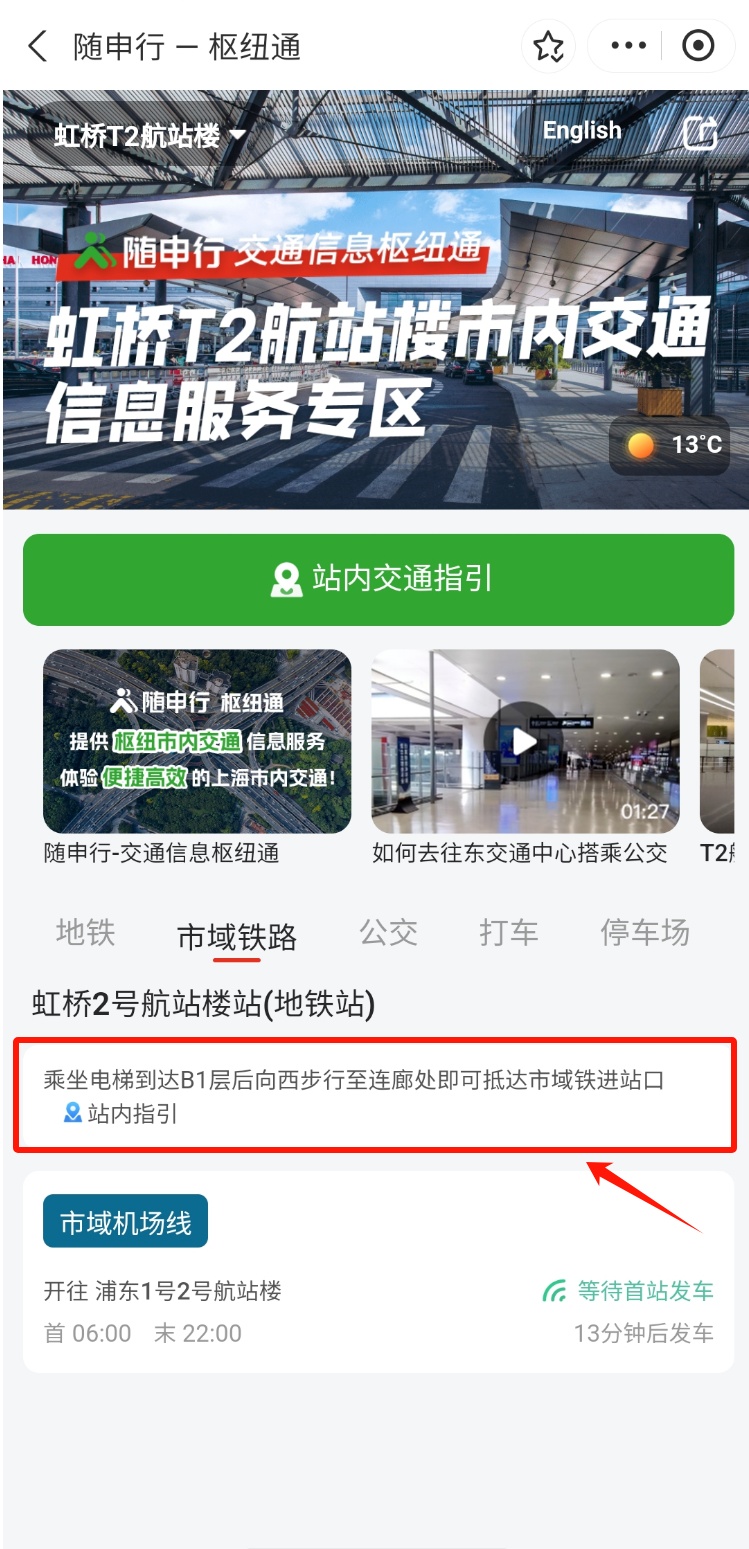The width and height of the screenshot is (749, 1549).
Task: Select the 市域铁路 tab
Action: 237,937
